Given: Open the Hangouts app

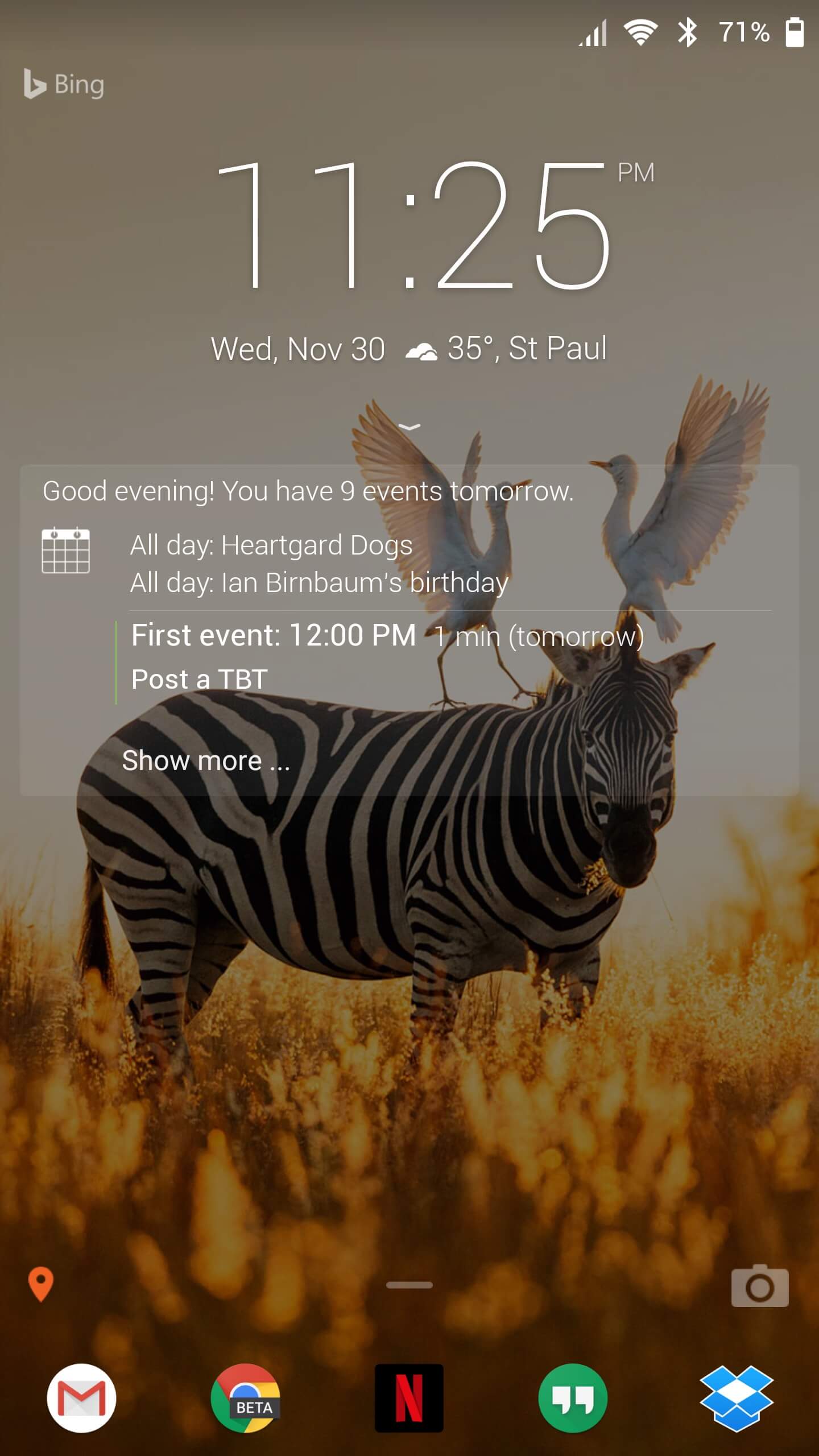Looking at the screenshot, I should (x=573, y=1397).
